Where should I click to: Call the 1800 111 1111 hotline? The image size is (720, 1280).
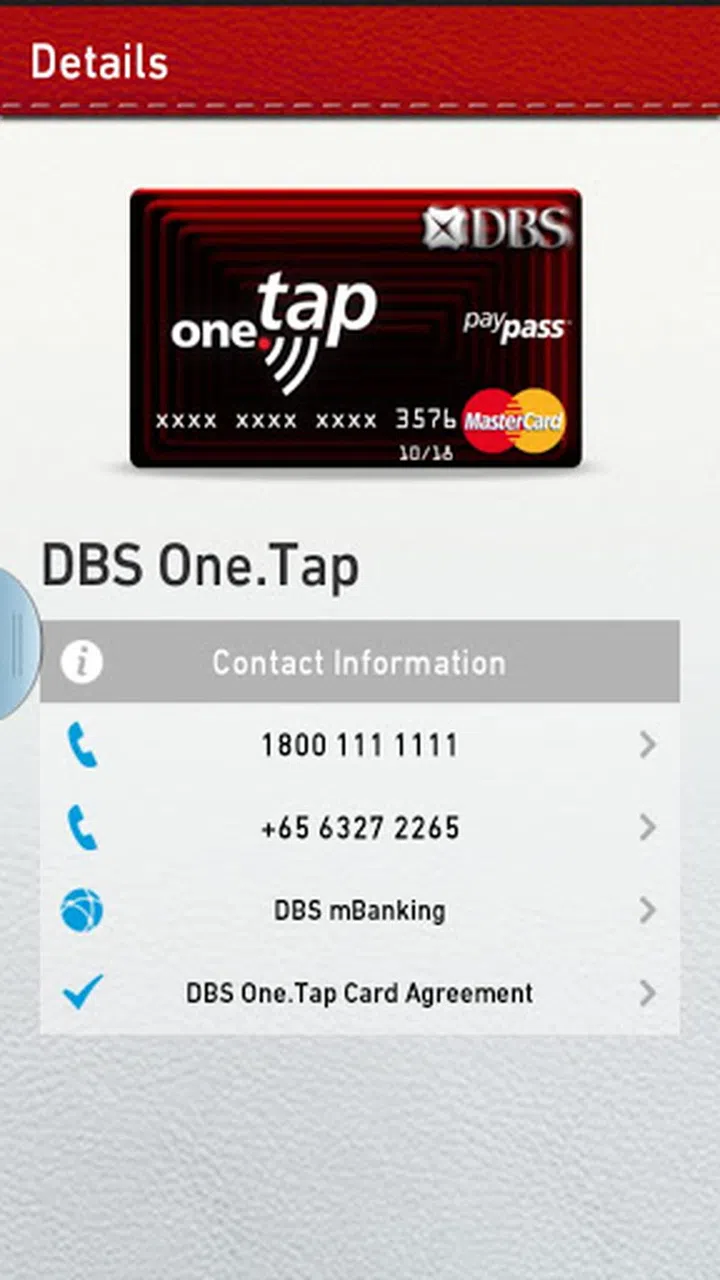click(x=359, y=745)
